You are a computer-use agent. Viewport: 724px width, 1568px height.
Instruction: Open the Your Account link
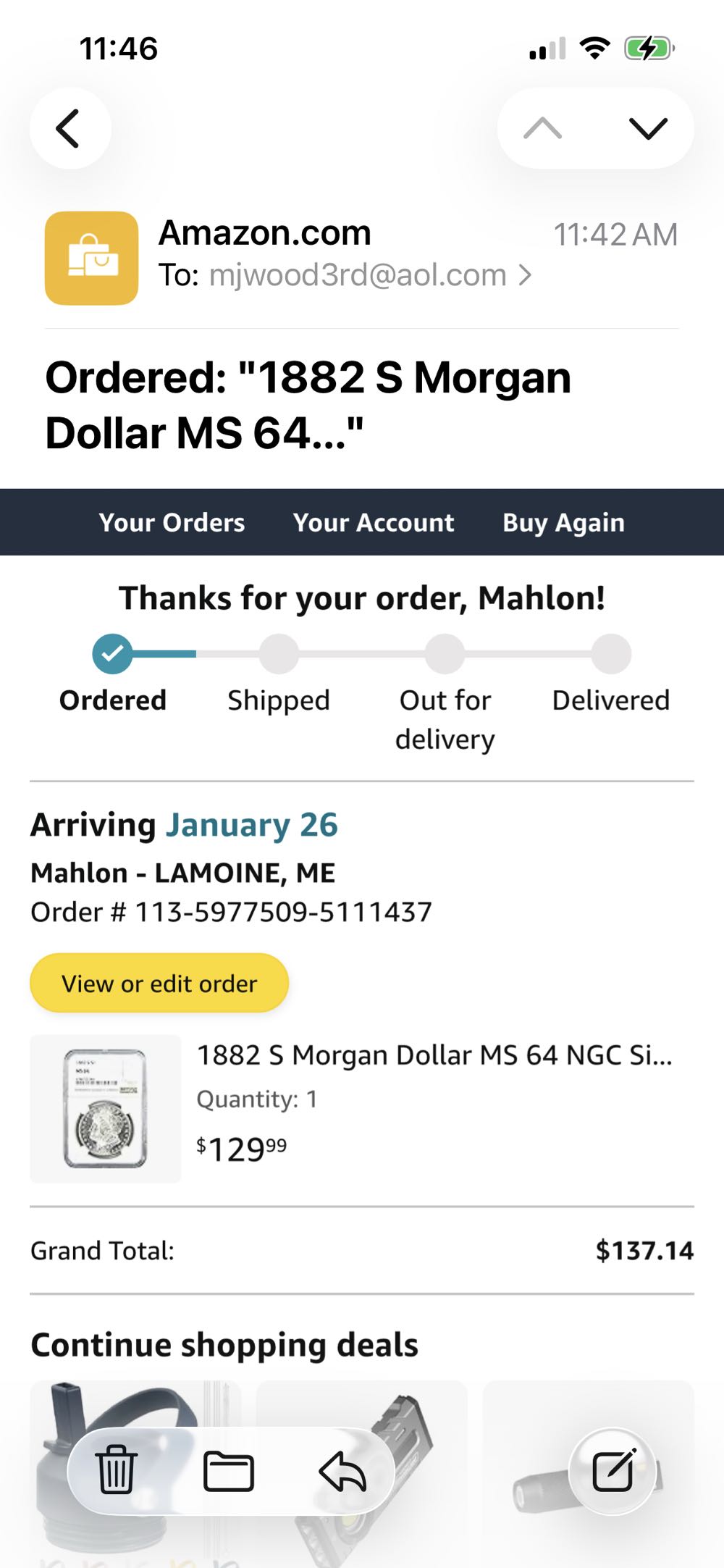coord(374,522)
